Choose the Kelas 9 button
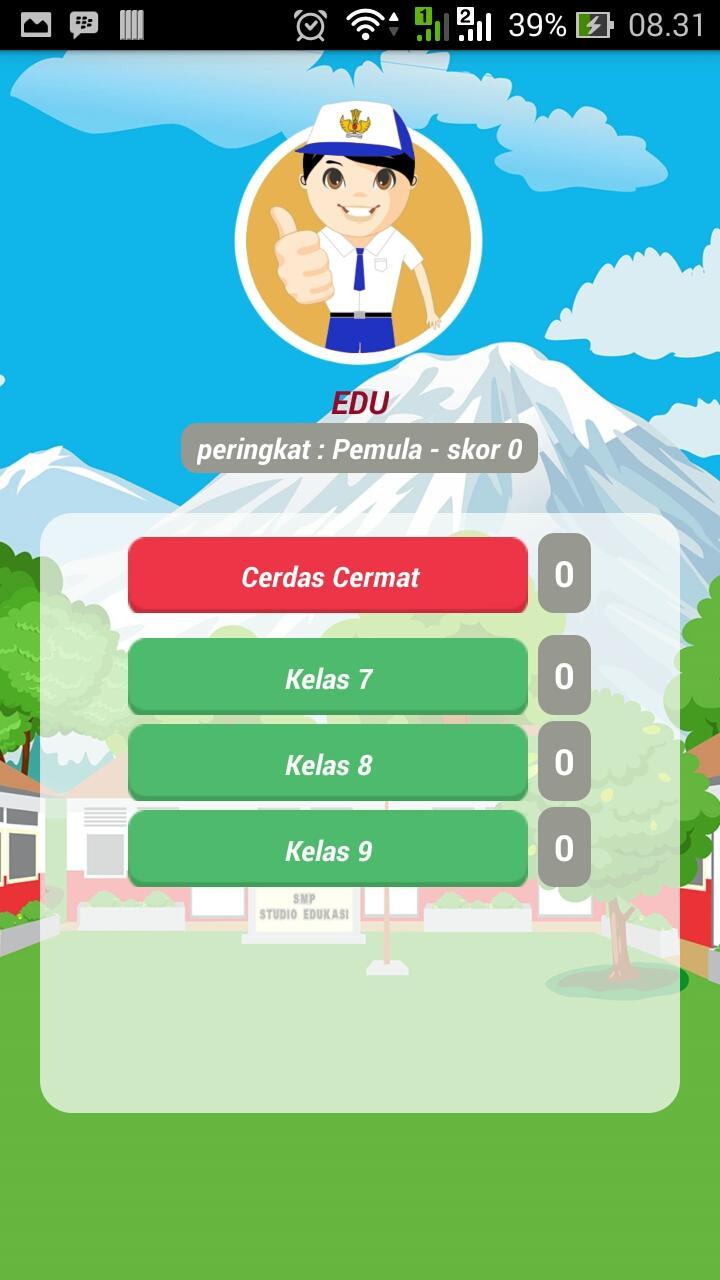 [x=328, y=850]
